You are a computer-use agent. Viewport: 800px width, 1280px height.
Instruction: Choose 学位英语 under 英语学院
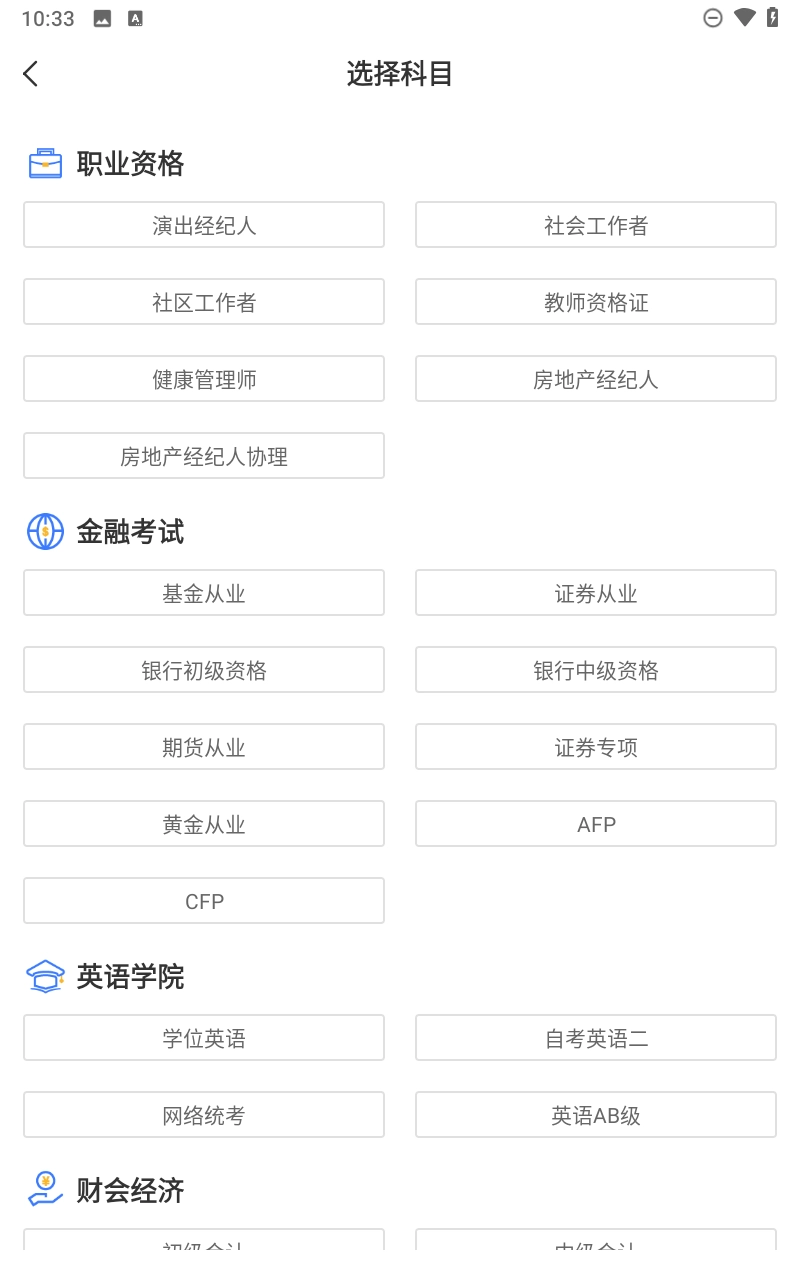pos(204,1037)
